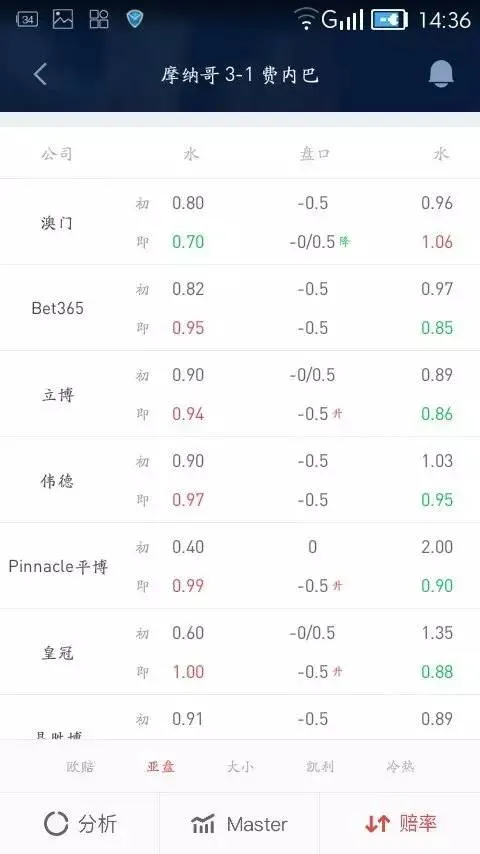
Task: Switch to the Master section
Action: [x=240, y=824]
